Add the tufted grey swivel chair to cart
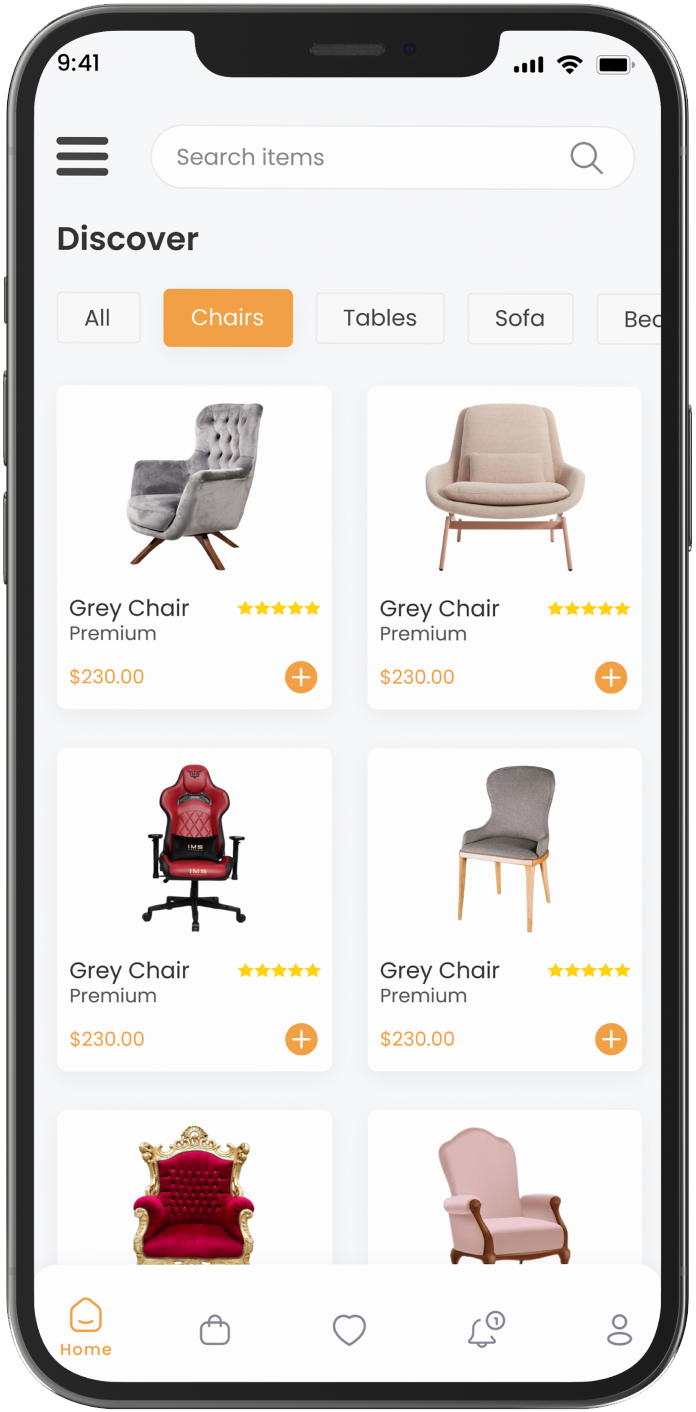The width and height of the screenshot is (696, 1412). (x=301, y=677)
